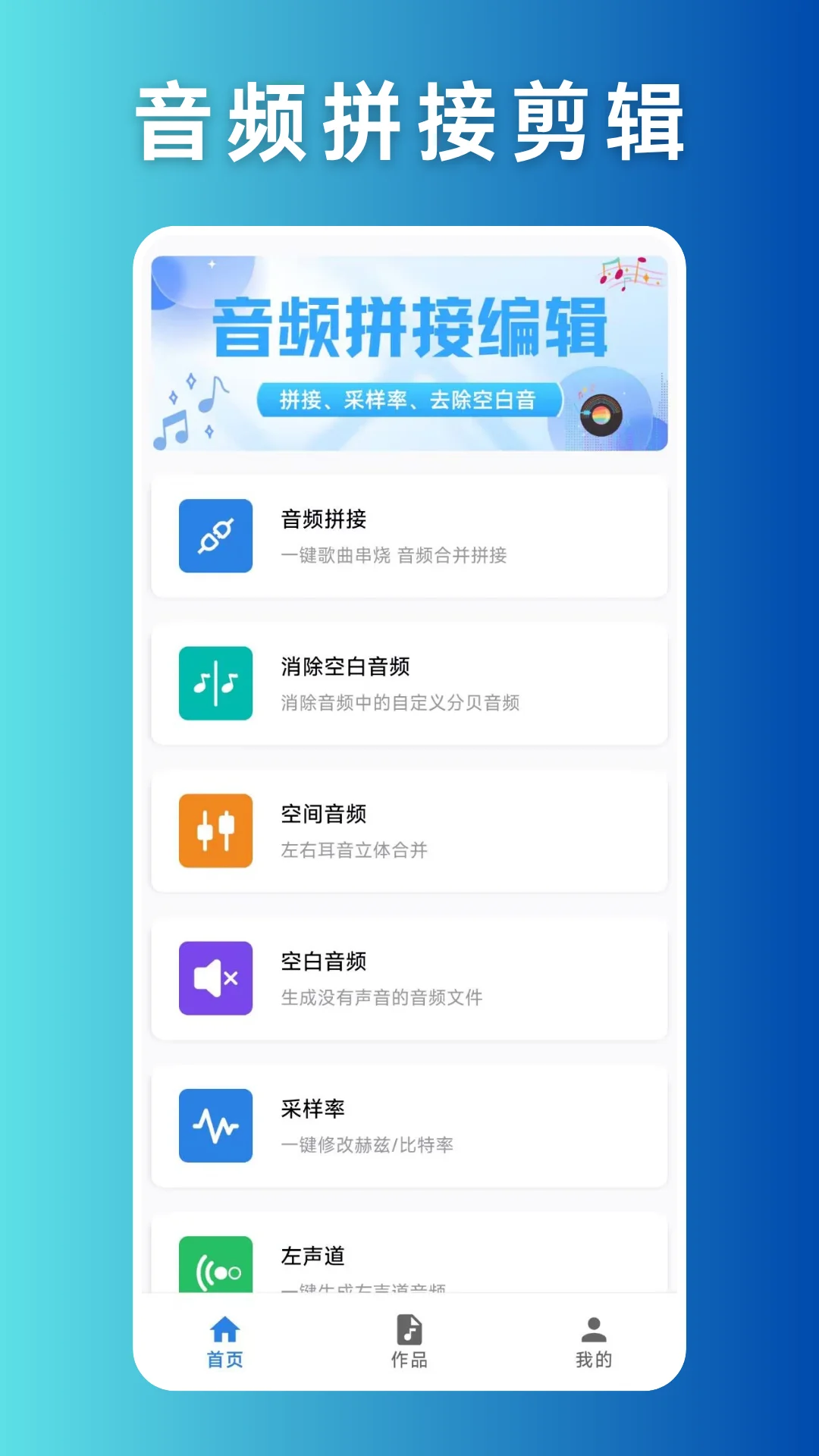Open 消除空白音频 to remove silence
Image resolution: width=819 pixels, height=1456 pixels.
coord(409,683)
